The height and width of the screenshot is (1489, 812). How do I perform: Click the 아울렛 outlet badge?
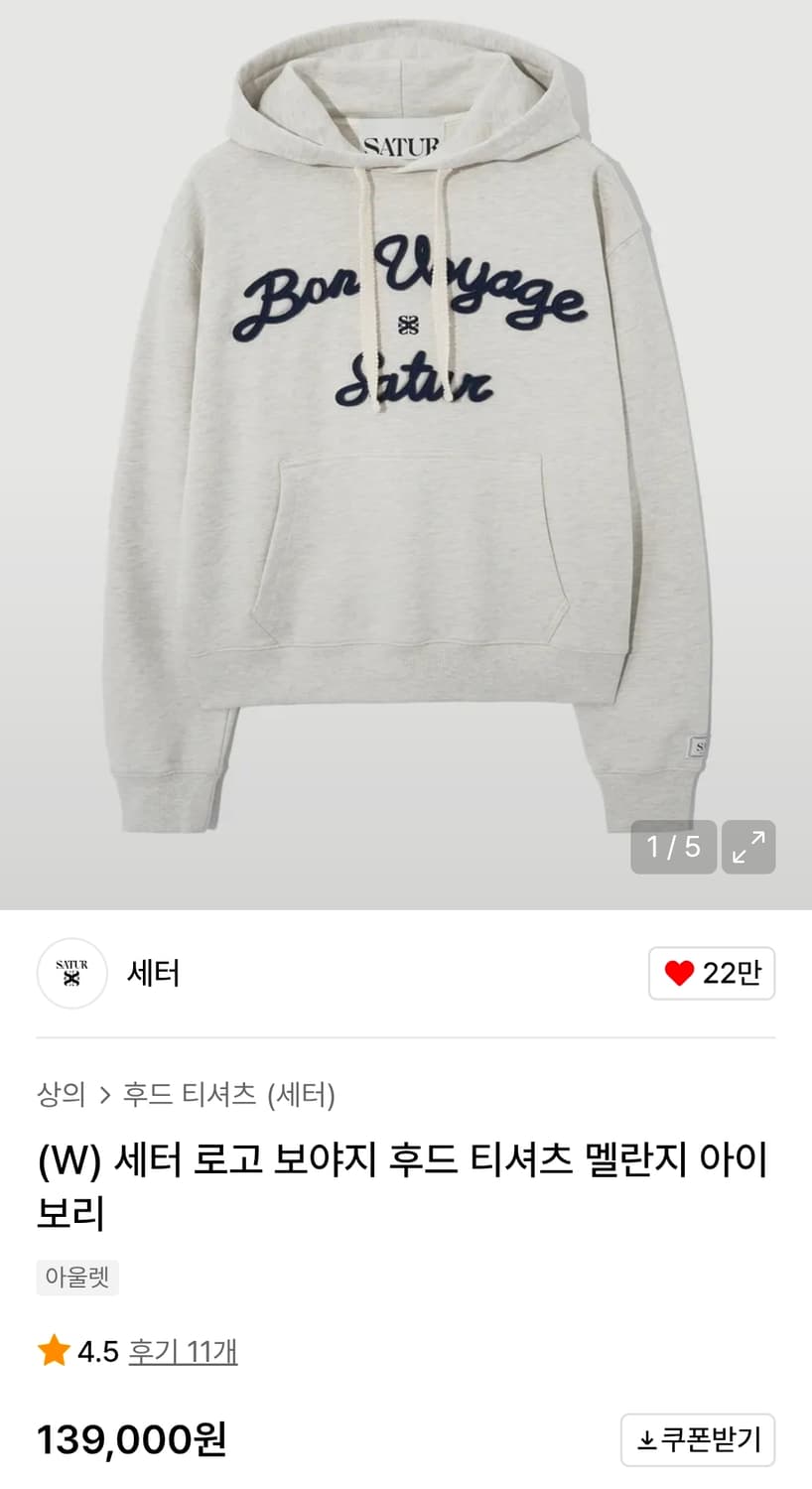(x=77, y=1278)
